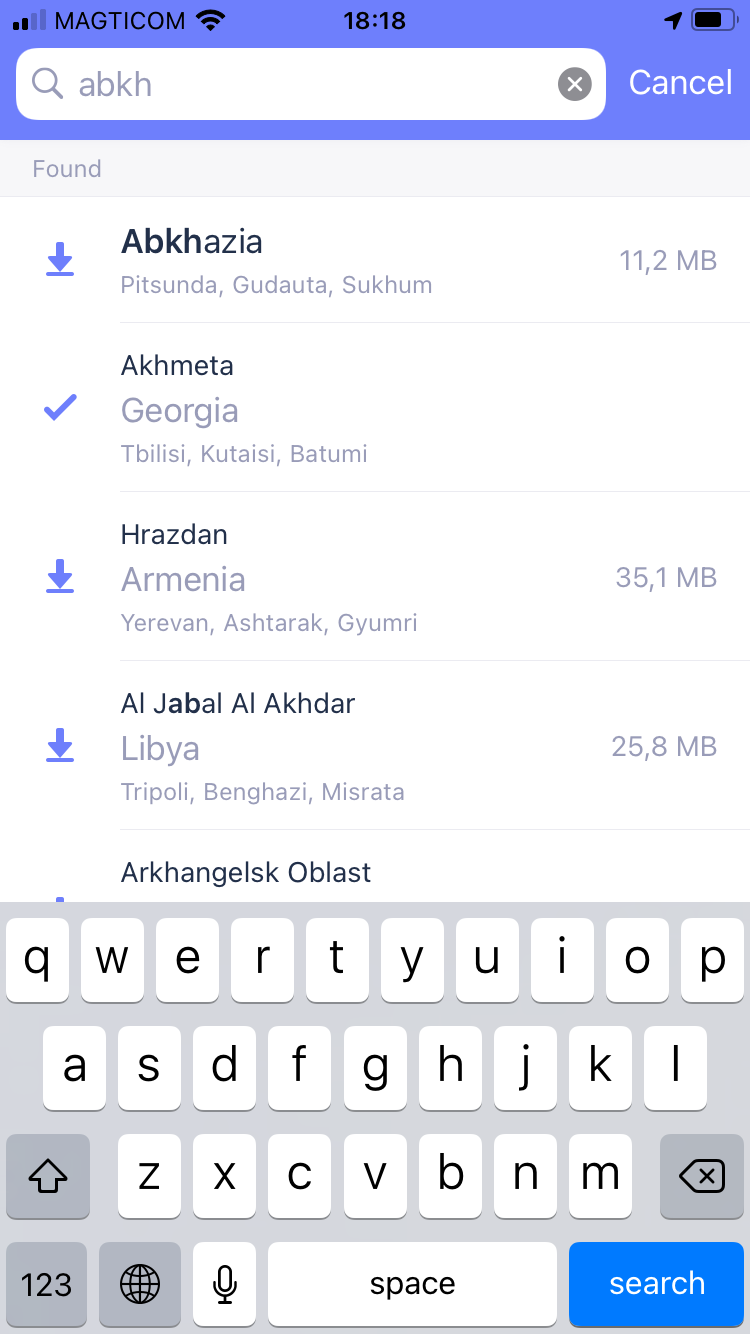Download the Libya map

[60, 747]
